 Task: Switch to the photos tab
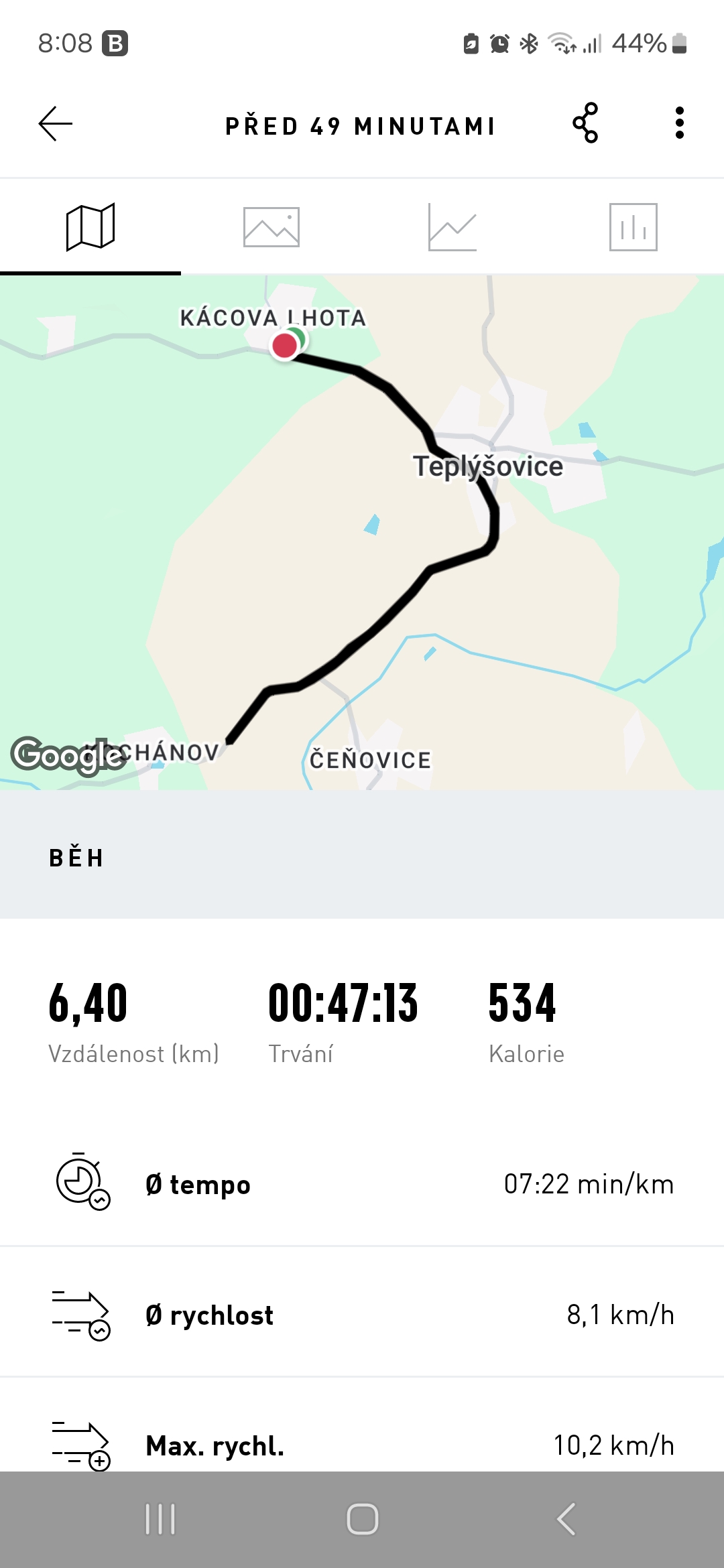[271, 227]
